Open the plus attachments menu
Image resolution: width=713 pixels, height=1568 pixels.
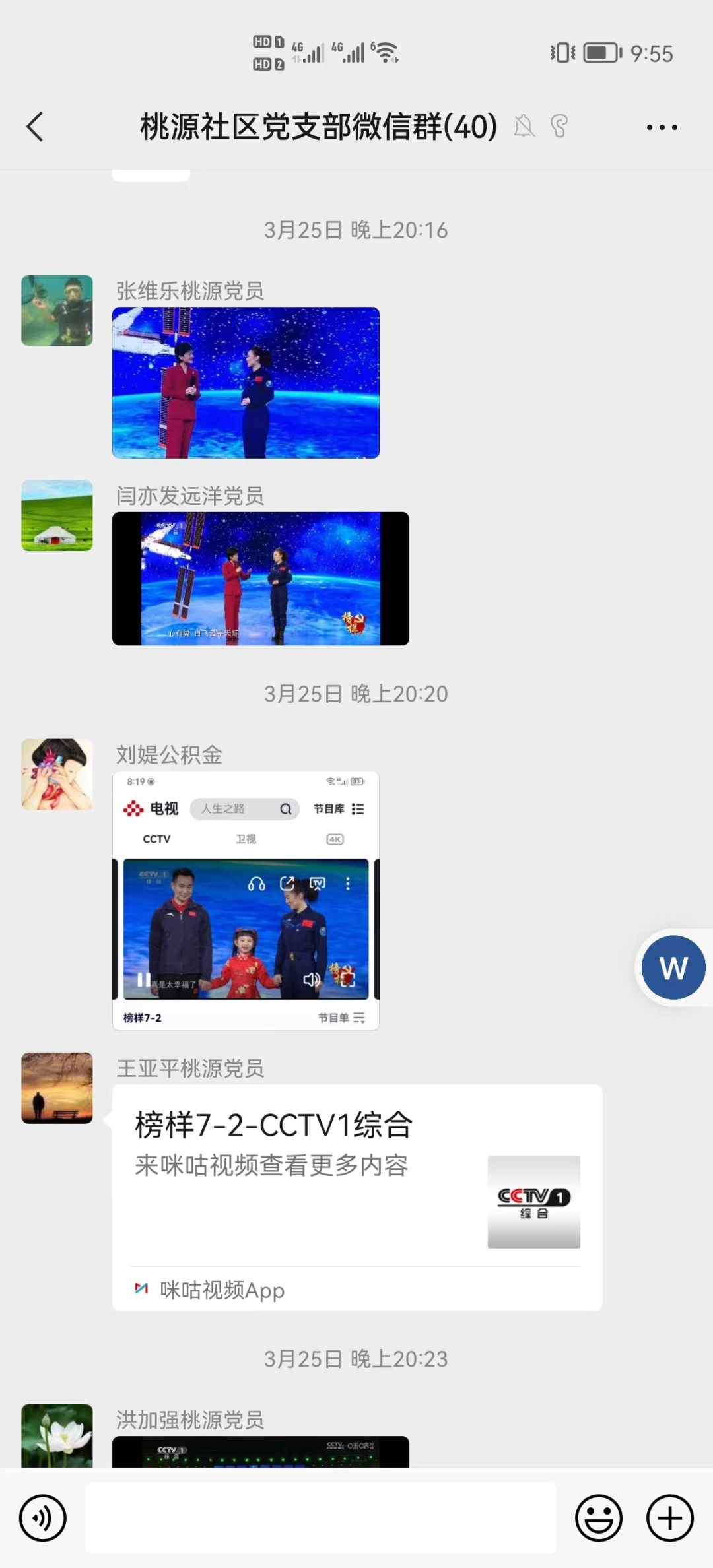[x=669, y=1518]
